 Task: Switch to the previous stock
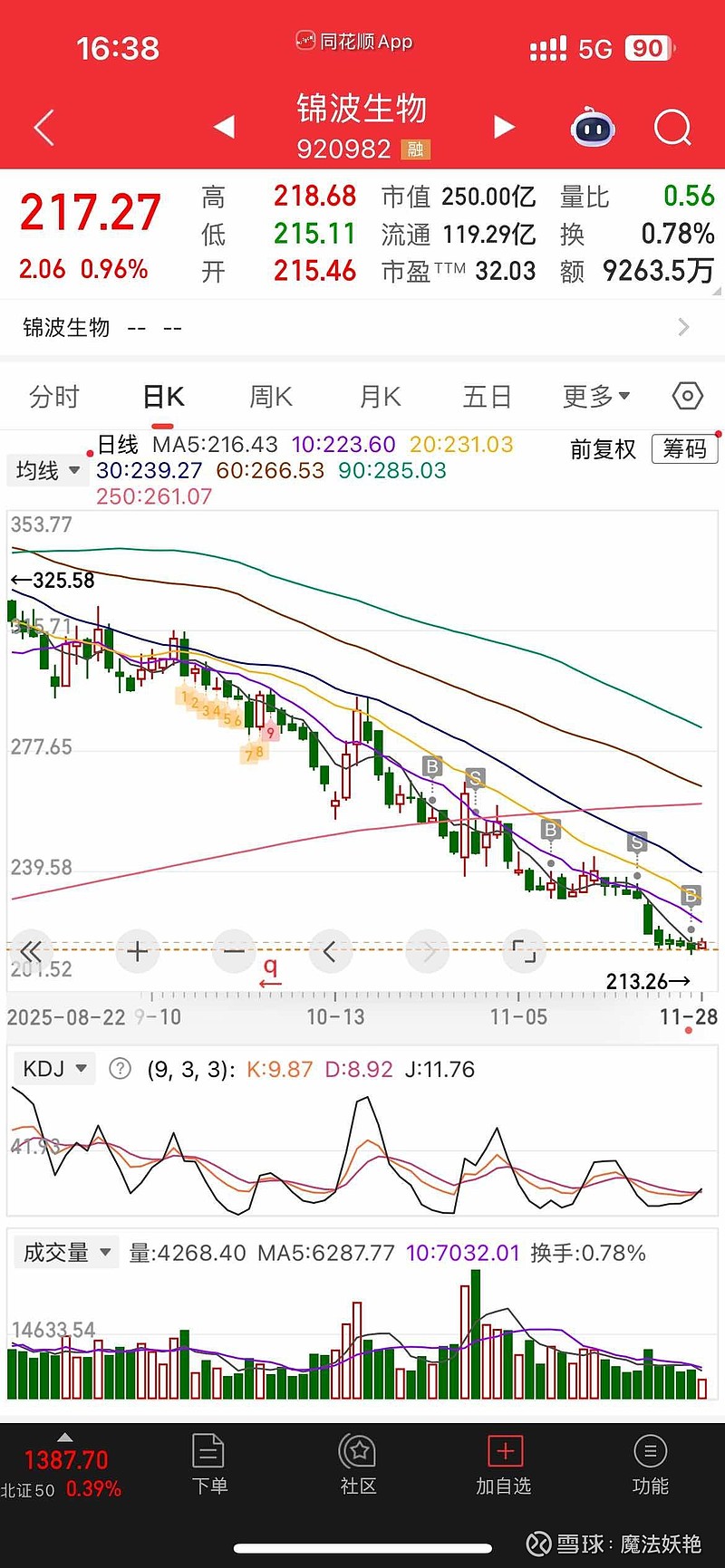(x=224, y=127)
